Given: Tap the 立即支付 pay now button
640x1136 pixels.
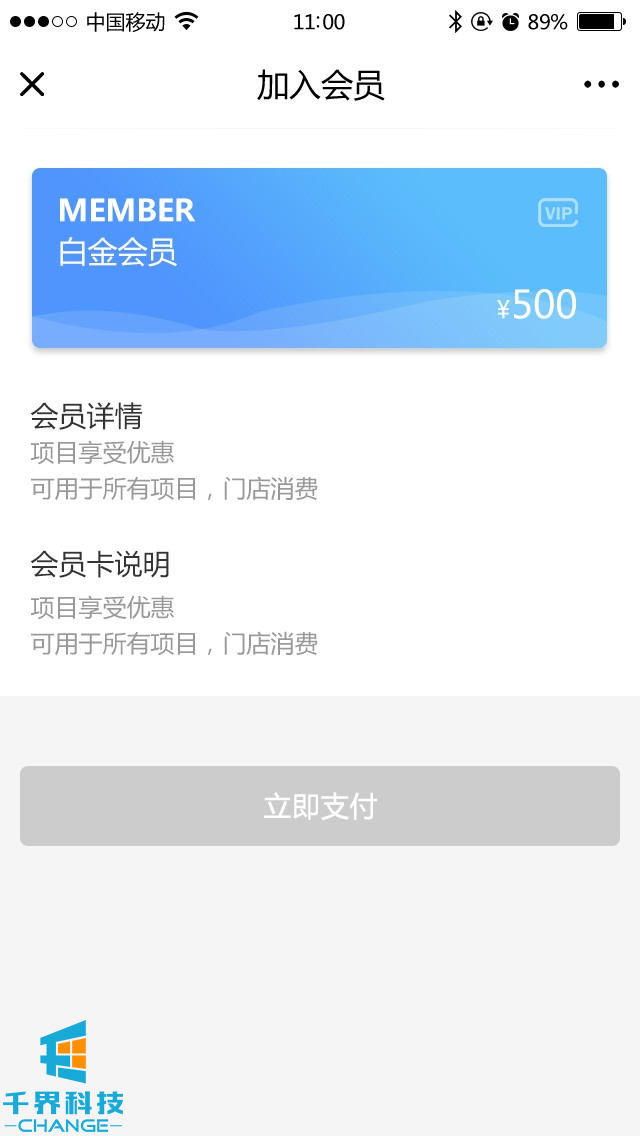Looking at the screenshot, I should [320, 806].
